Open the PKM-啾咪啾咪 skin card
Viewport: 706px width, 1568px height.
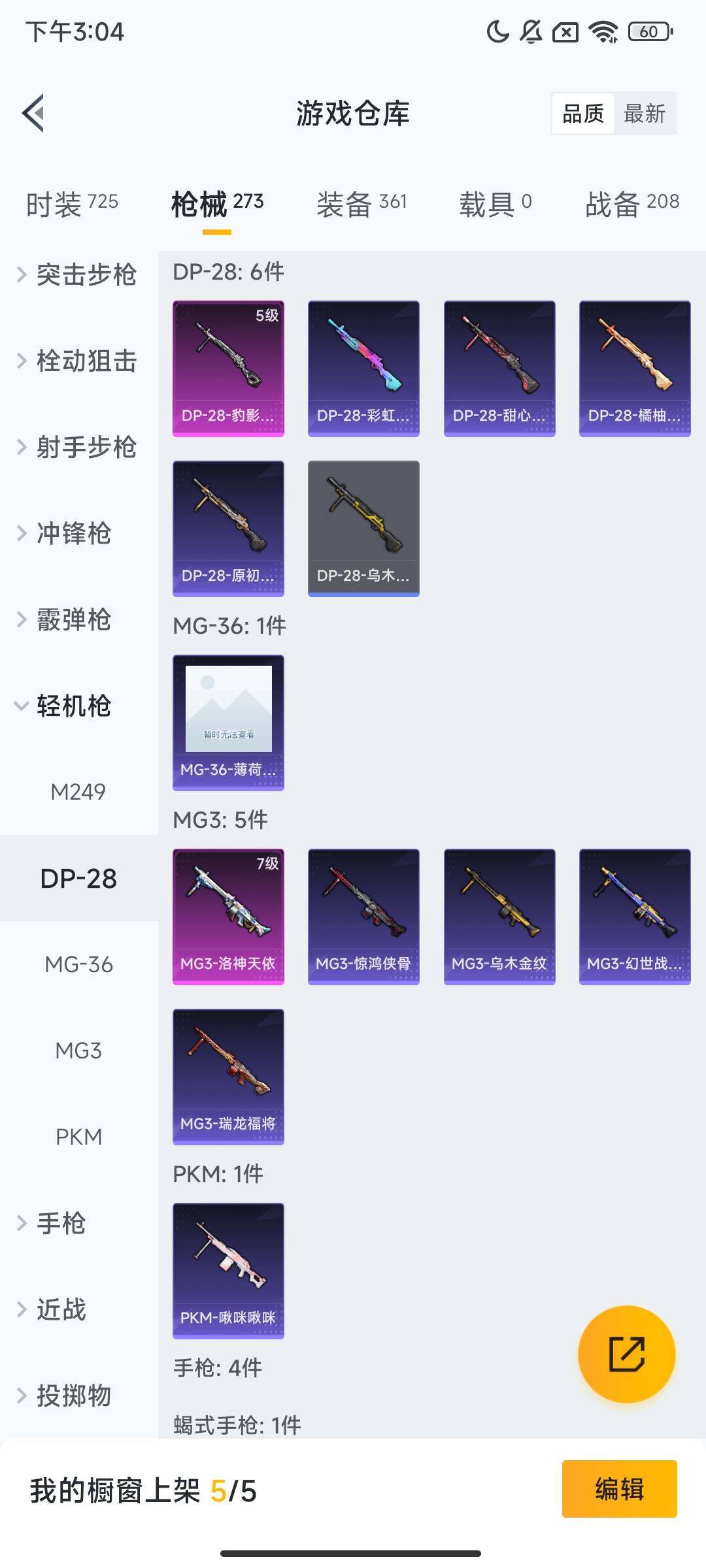click(x=228, y=1271)
